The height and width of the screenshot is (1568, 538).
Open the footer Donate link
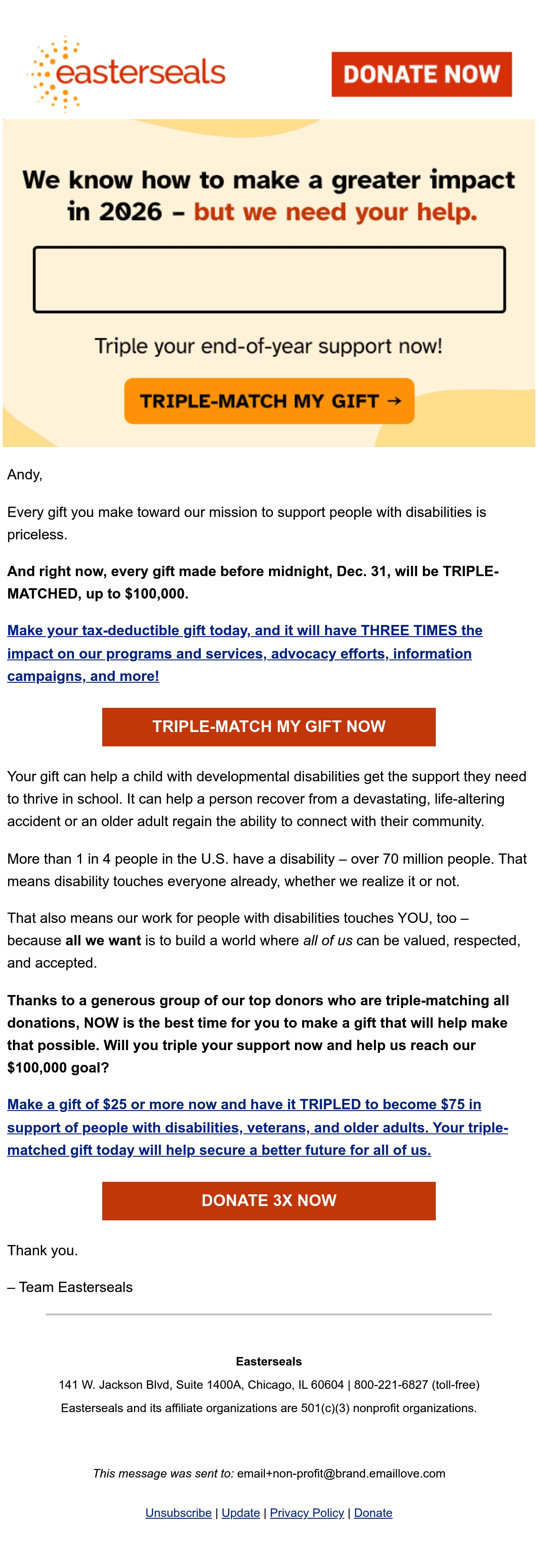pyautogui.click(x=373, y=1512)
